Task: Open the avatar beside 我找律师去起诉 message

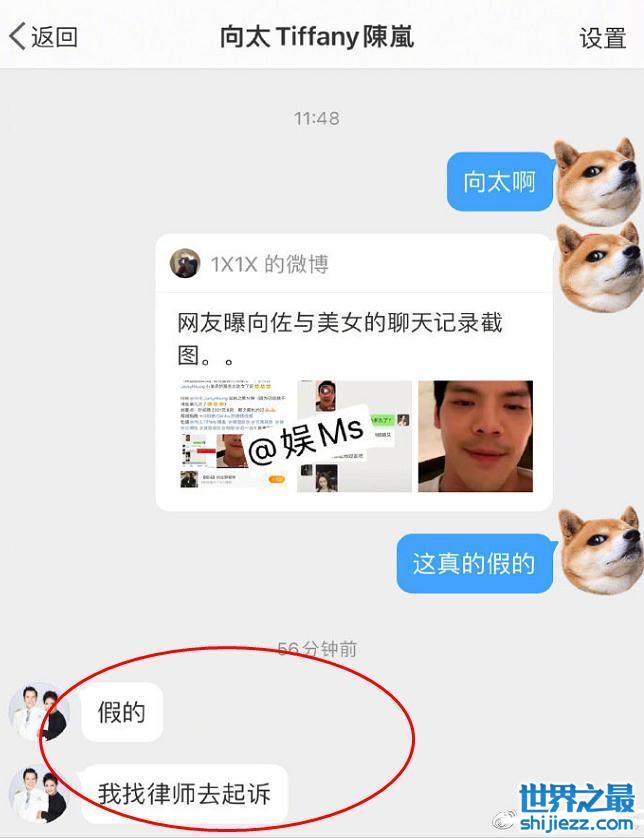Action: [37, 795]
